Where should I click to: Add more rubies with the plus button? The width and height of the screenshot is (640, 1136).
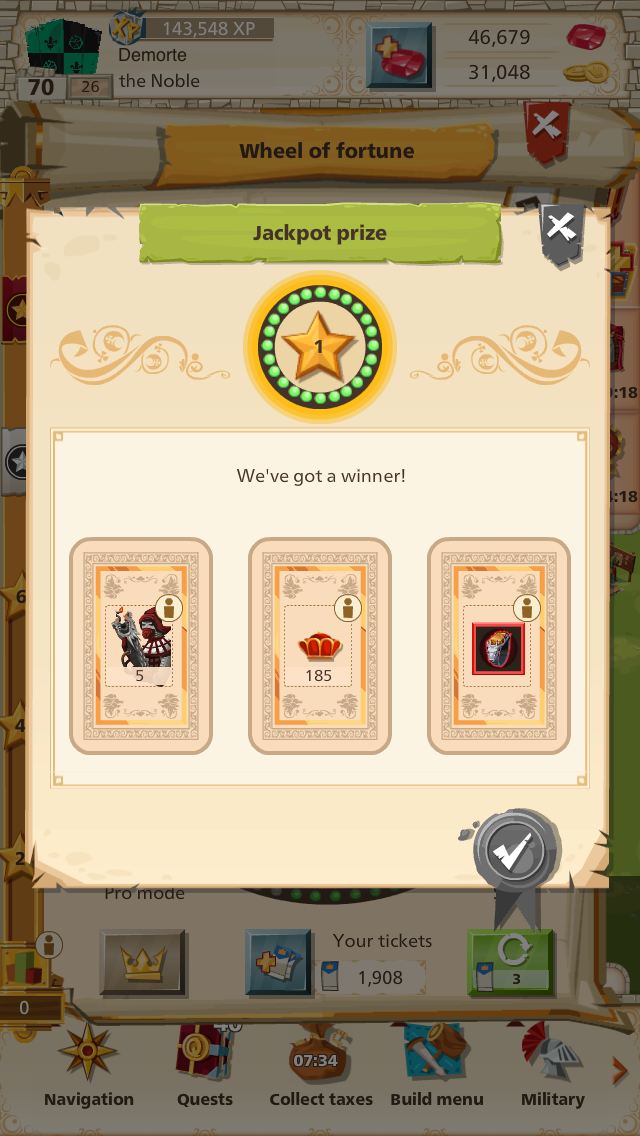pyautogui.click(x=399, y=55)
